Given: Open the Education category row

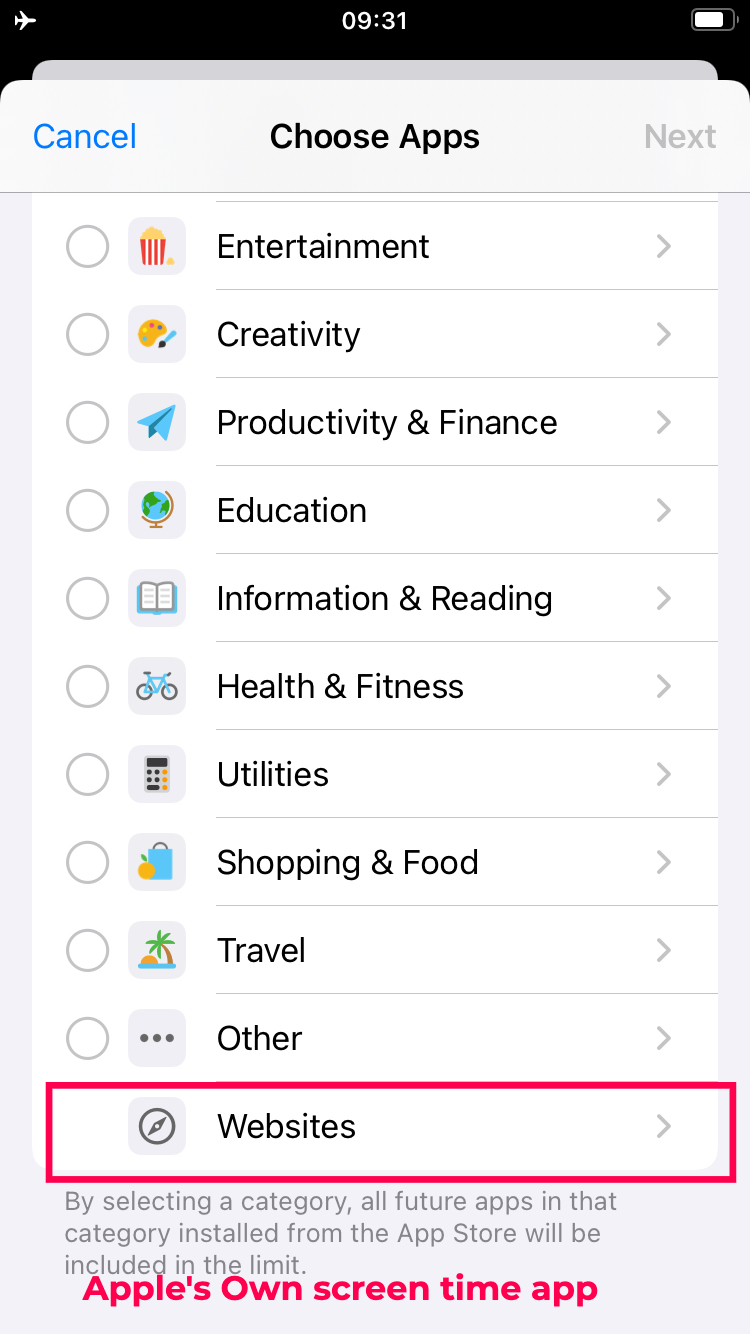Looking at the screenshot, I should click(x=400, y=510).
